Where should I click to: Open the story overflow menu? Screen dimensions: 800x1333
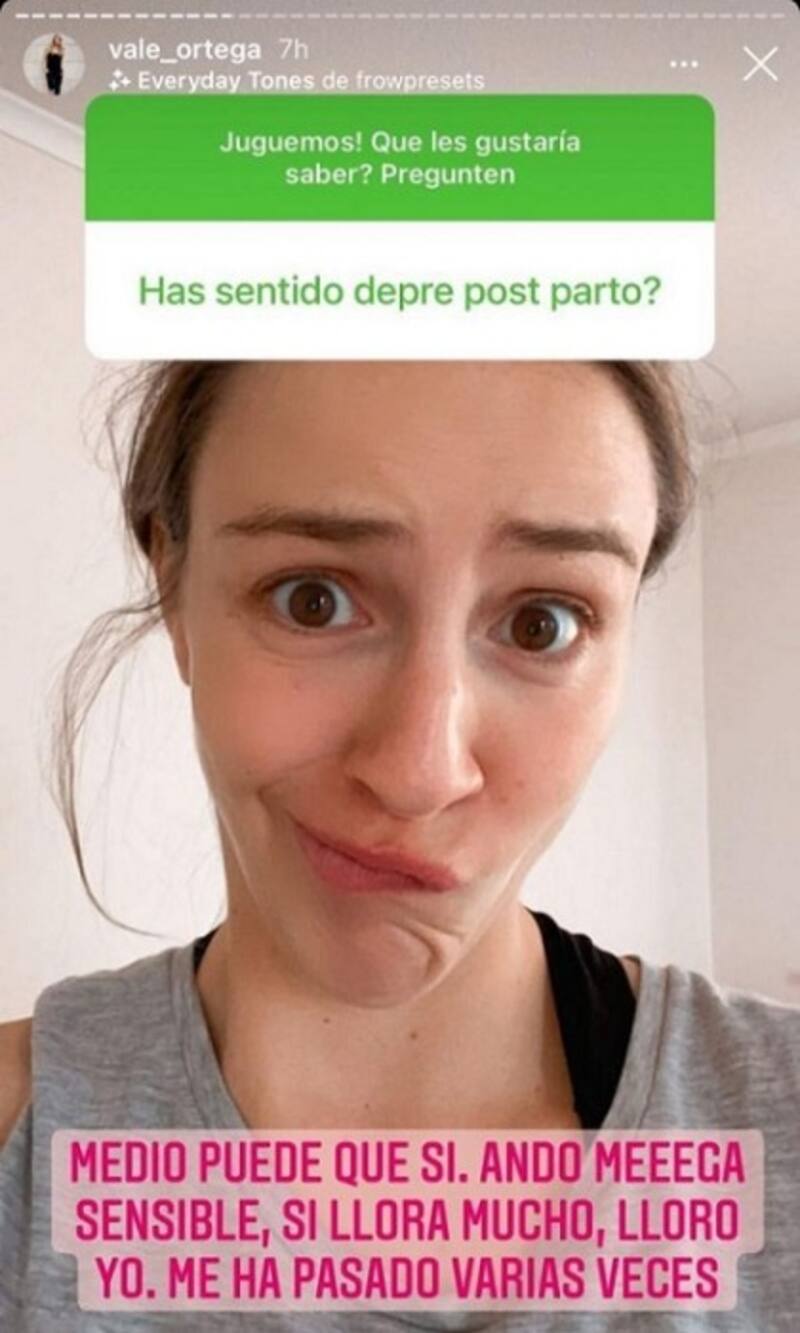(x=683, y=64)
